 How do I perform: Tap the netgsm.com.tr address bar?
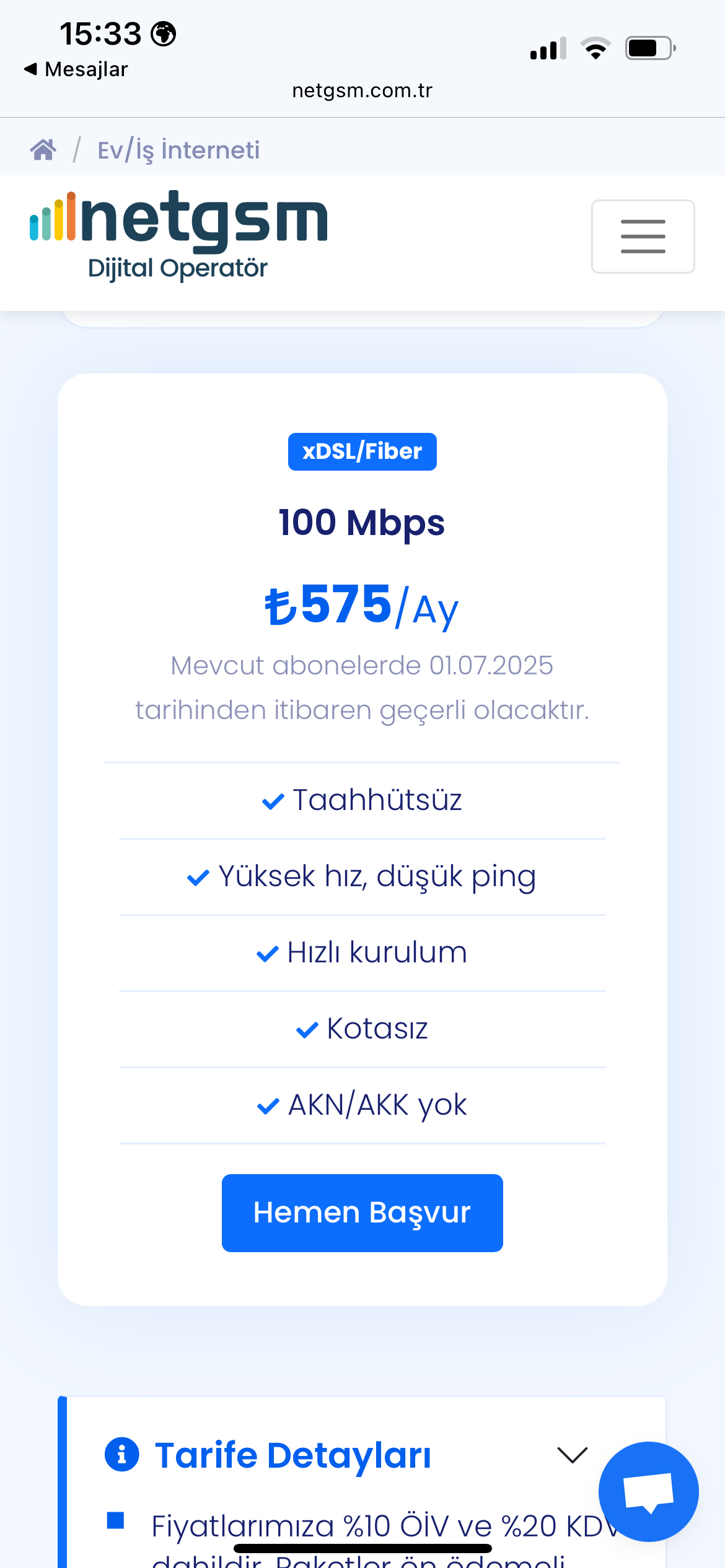pos(362,90)
